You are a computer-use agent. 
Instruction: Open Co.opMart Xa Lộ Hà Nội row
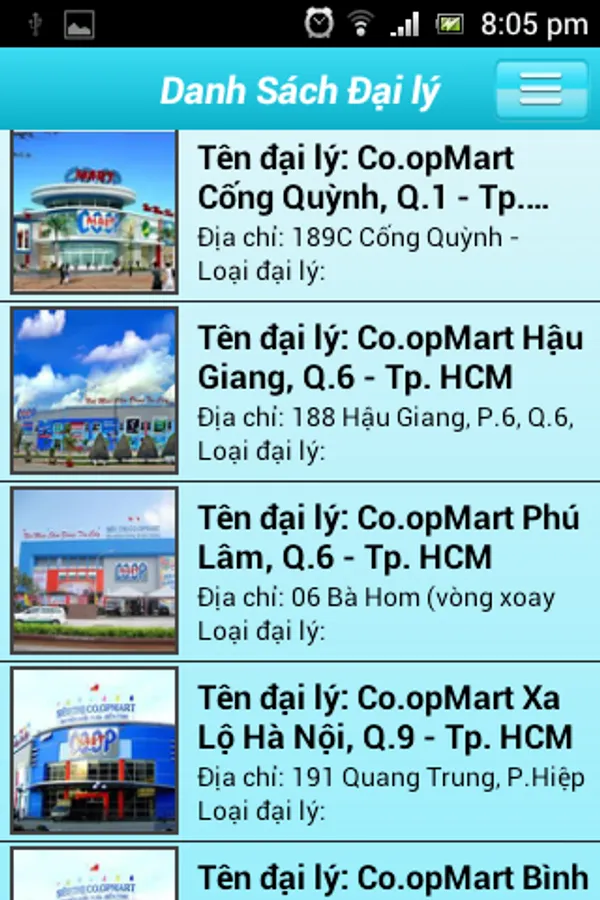[300, 752]
